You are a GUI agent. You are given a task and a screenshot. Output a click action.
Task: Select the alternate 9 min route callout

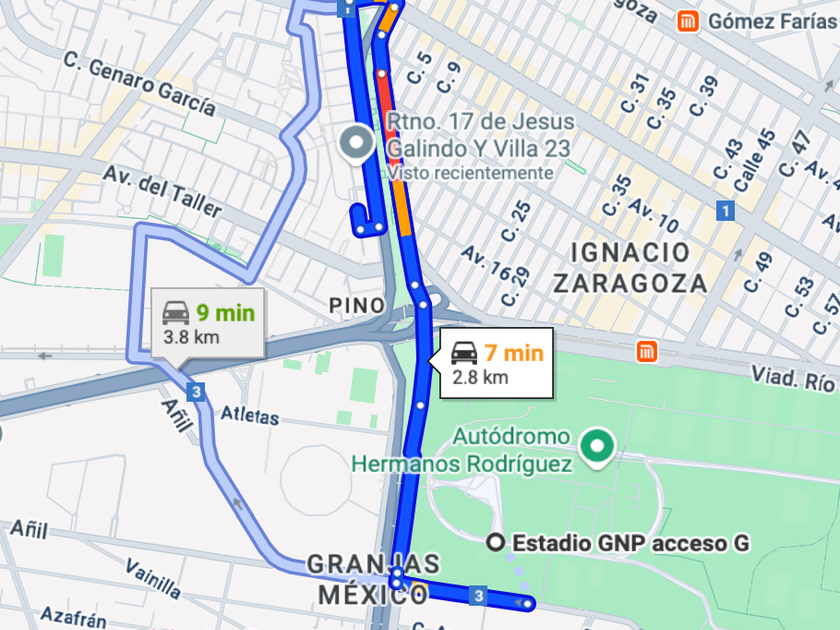[209, 323]
